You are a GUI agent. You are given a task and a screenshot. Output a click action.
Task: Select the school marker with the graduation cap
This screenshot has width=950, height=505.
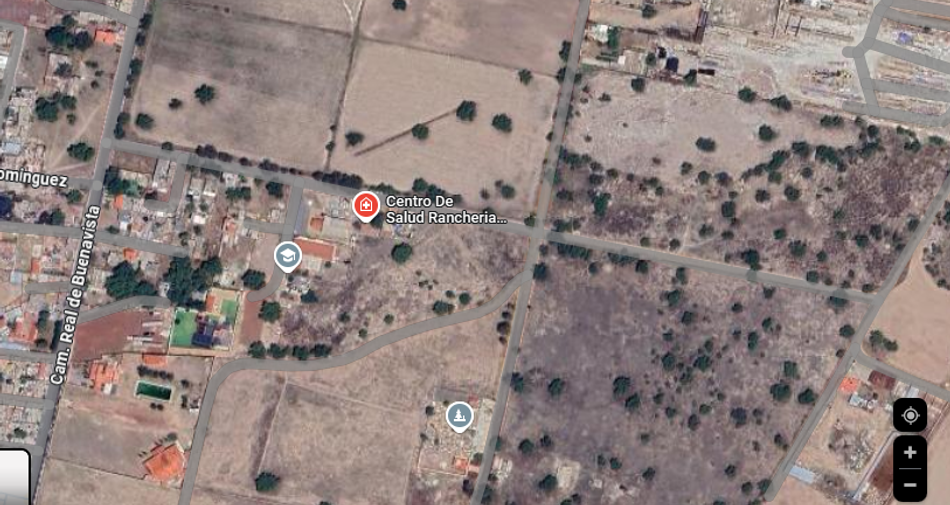click(288, 257)
